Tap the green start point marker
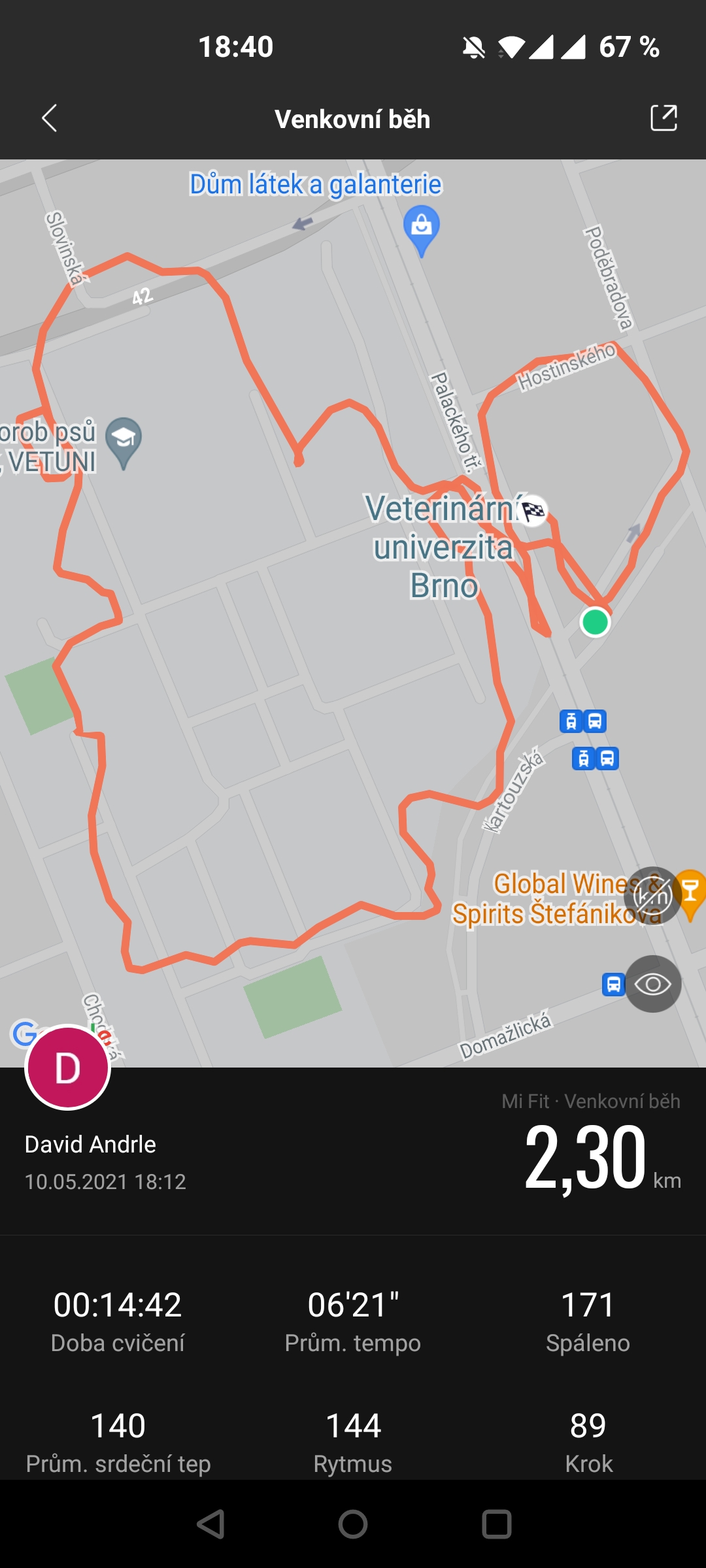This screenshot has width=706, height=1568. pyautogui.click(x=595, y=621)
